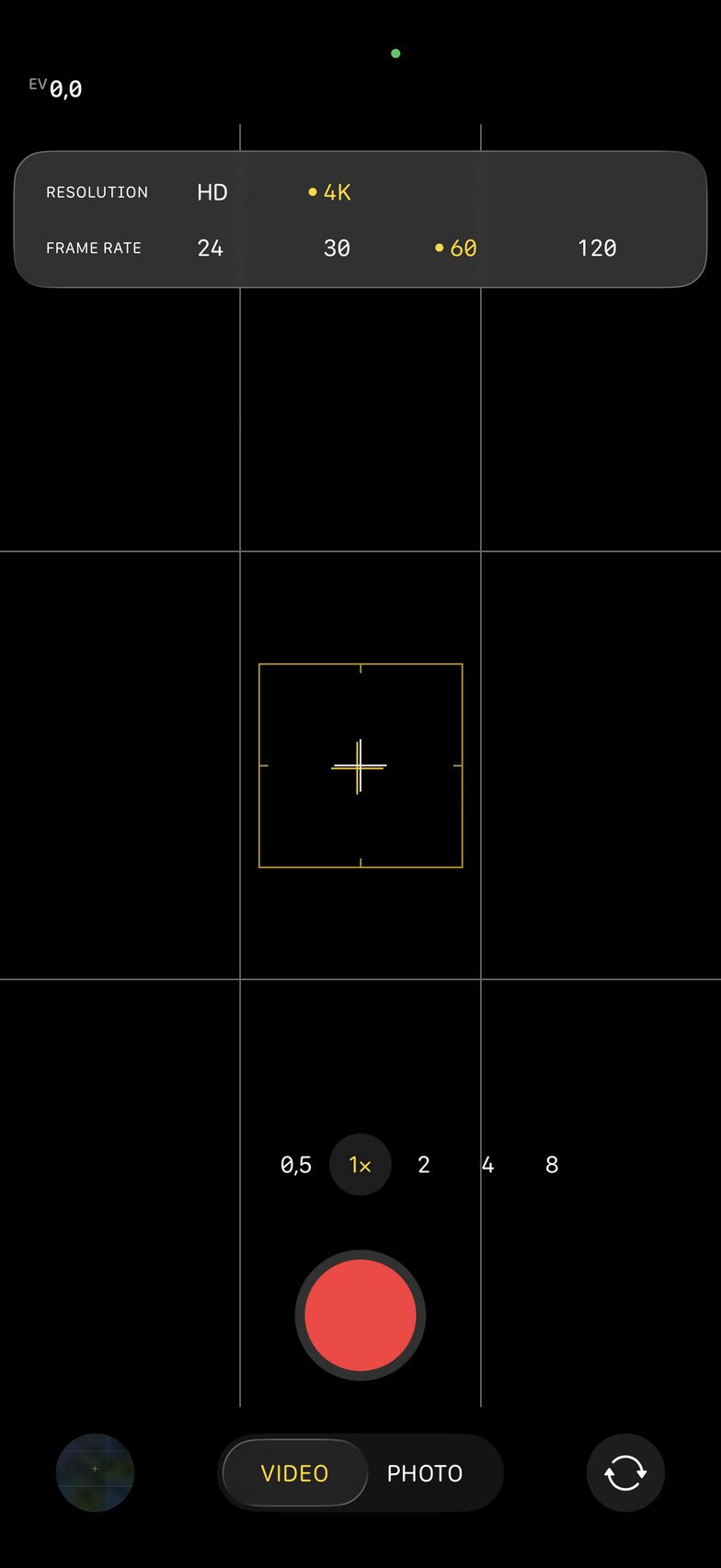Switch to 0,5 ultrawide zoom
Image resolution: width=721 pixels, height=1568 pixels.
pos(296,1165)
